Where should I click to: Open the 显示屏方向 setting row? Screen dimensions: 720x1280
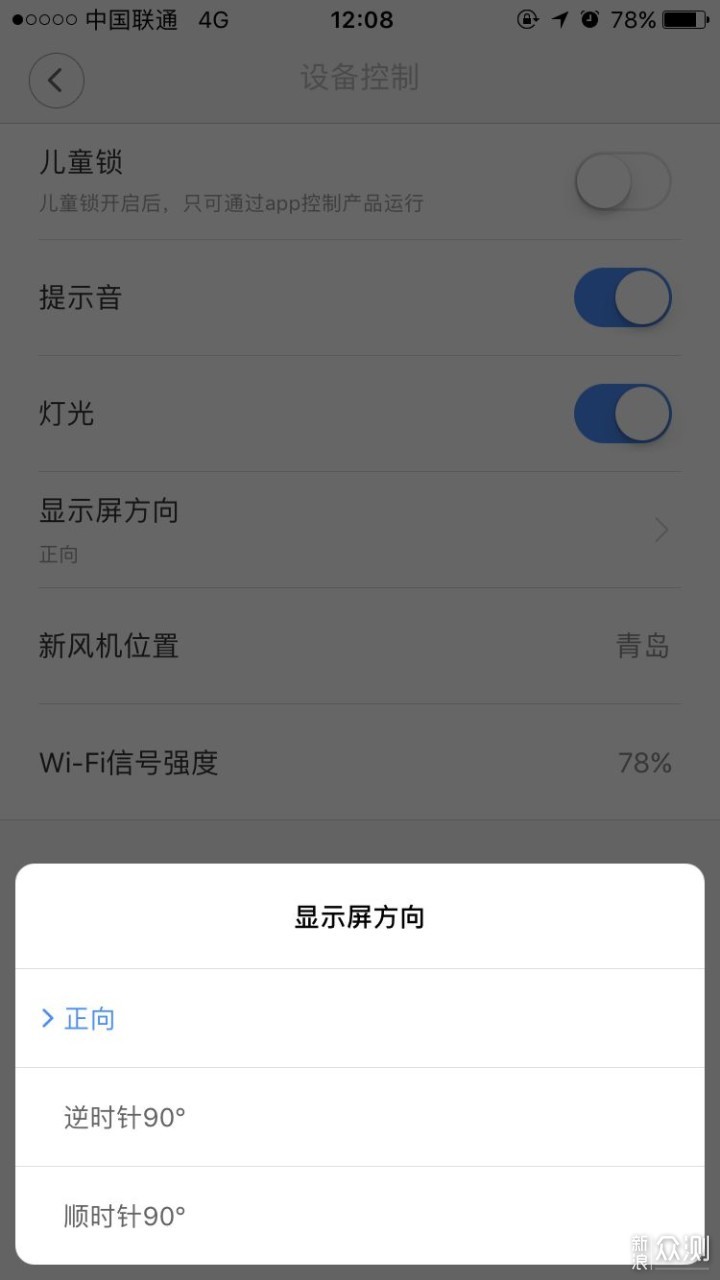point(358,529)
